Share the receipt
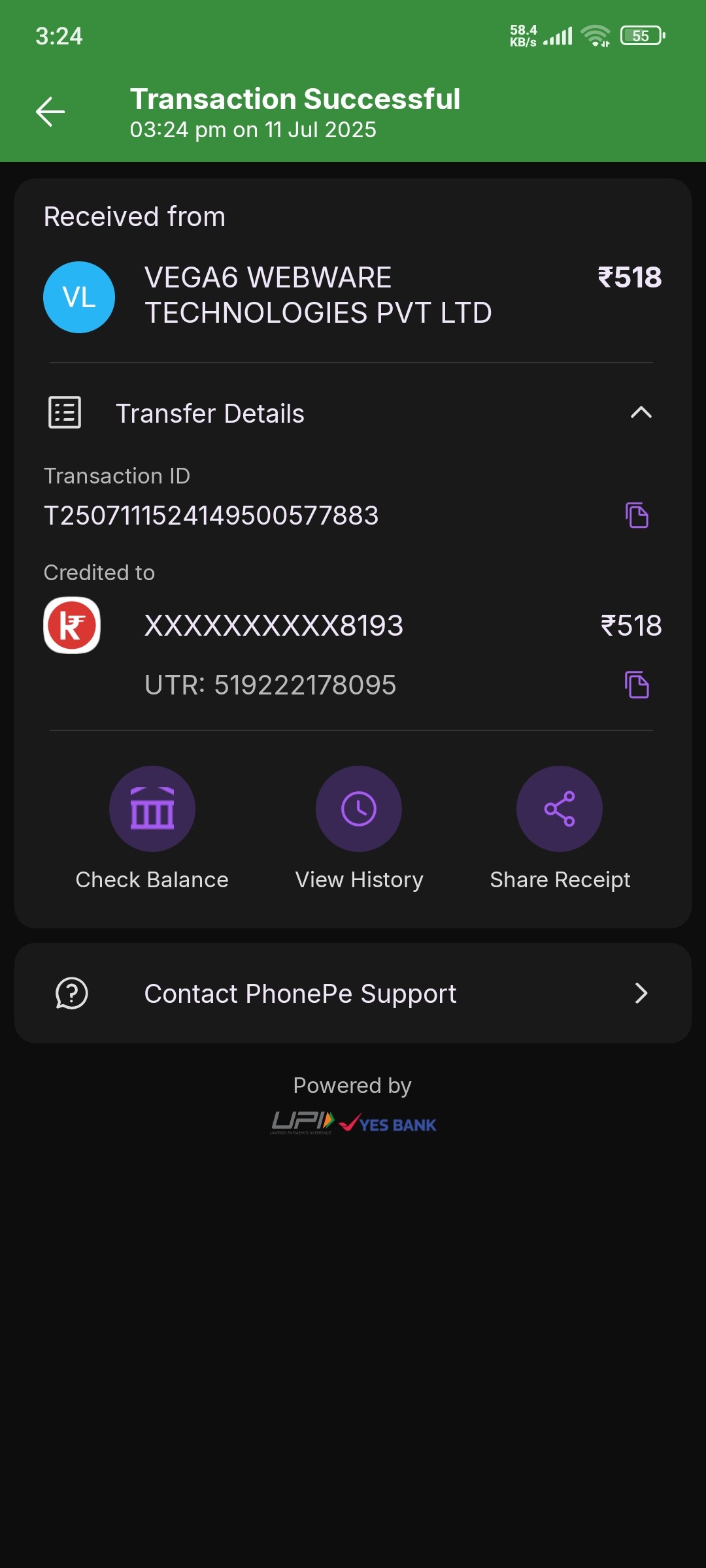Viewport: 706px width, 1568px height. point(560,809)
